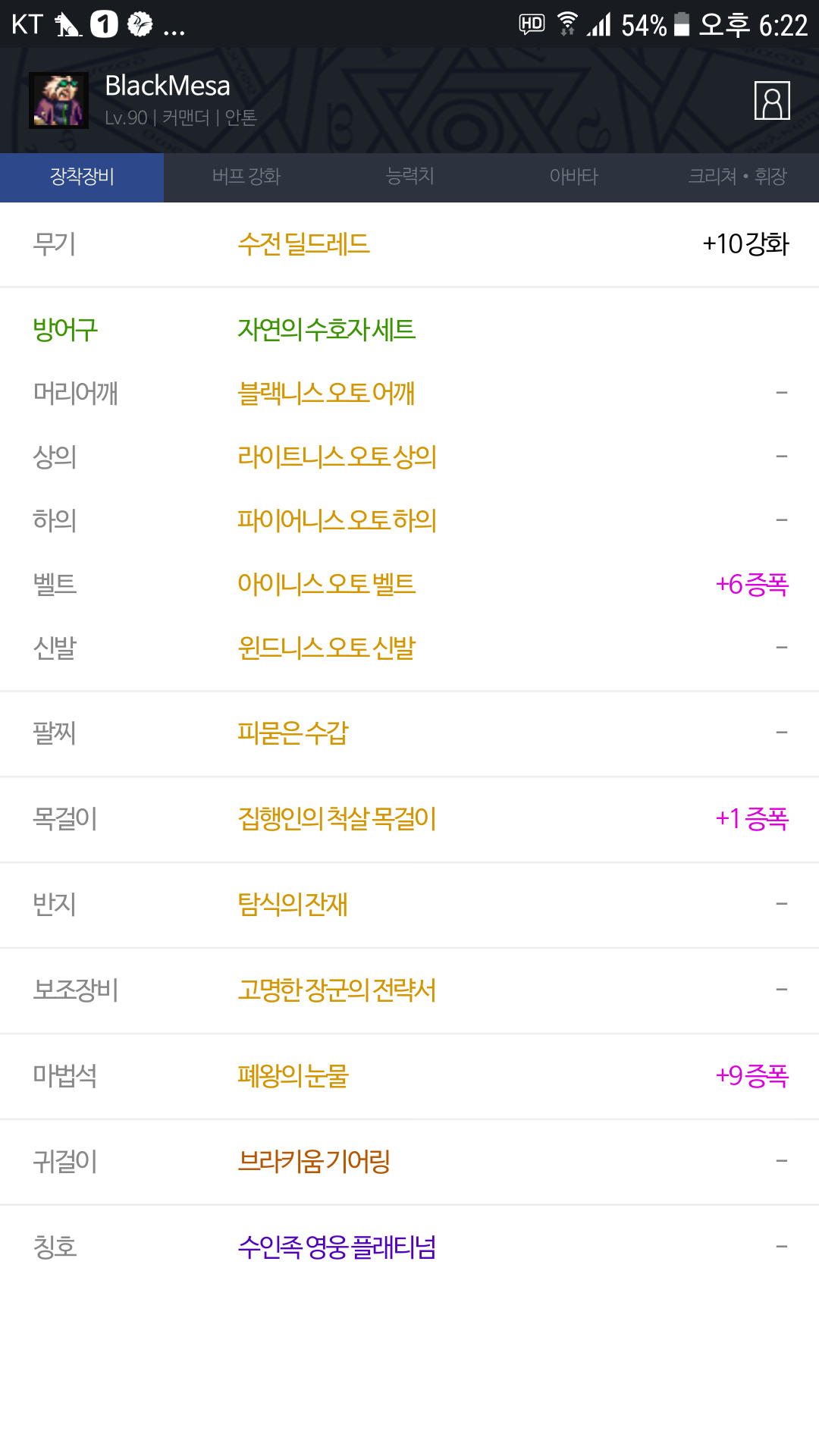Screen dimensions: 819x1456
Task: Switch to the 버프 강화 tab
Action: 246,177
